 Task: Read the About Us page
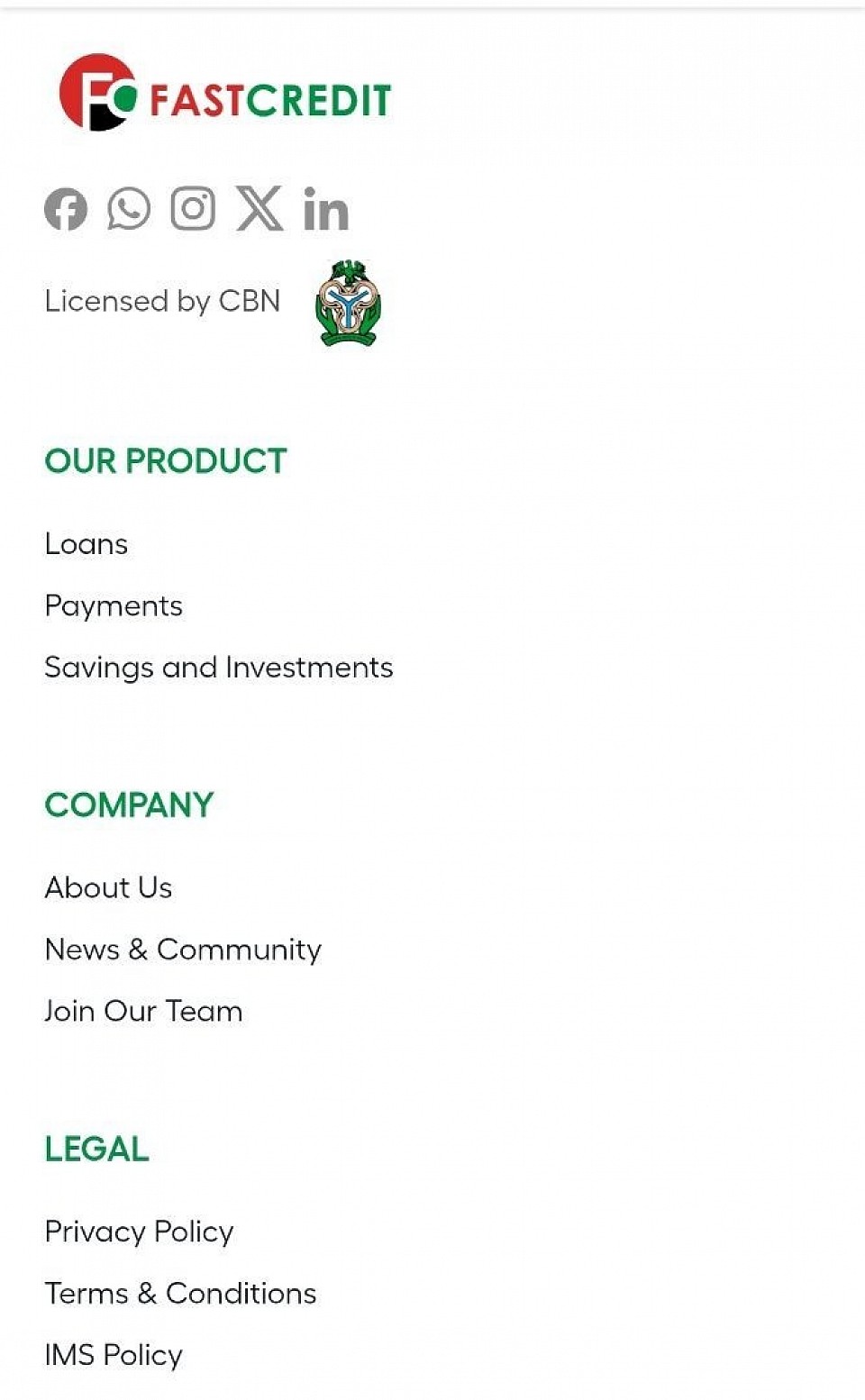point(108,888)
